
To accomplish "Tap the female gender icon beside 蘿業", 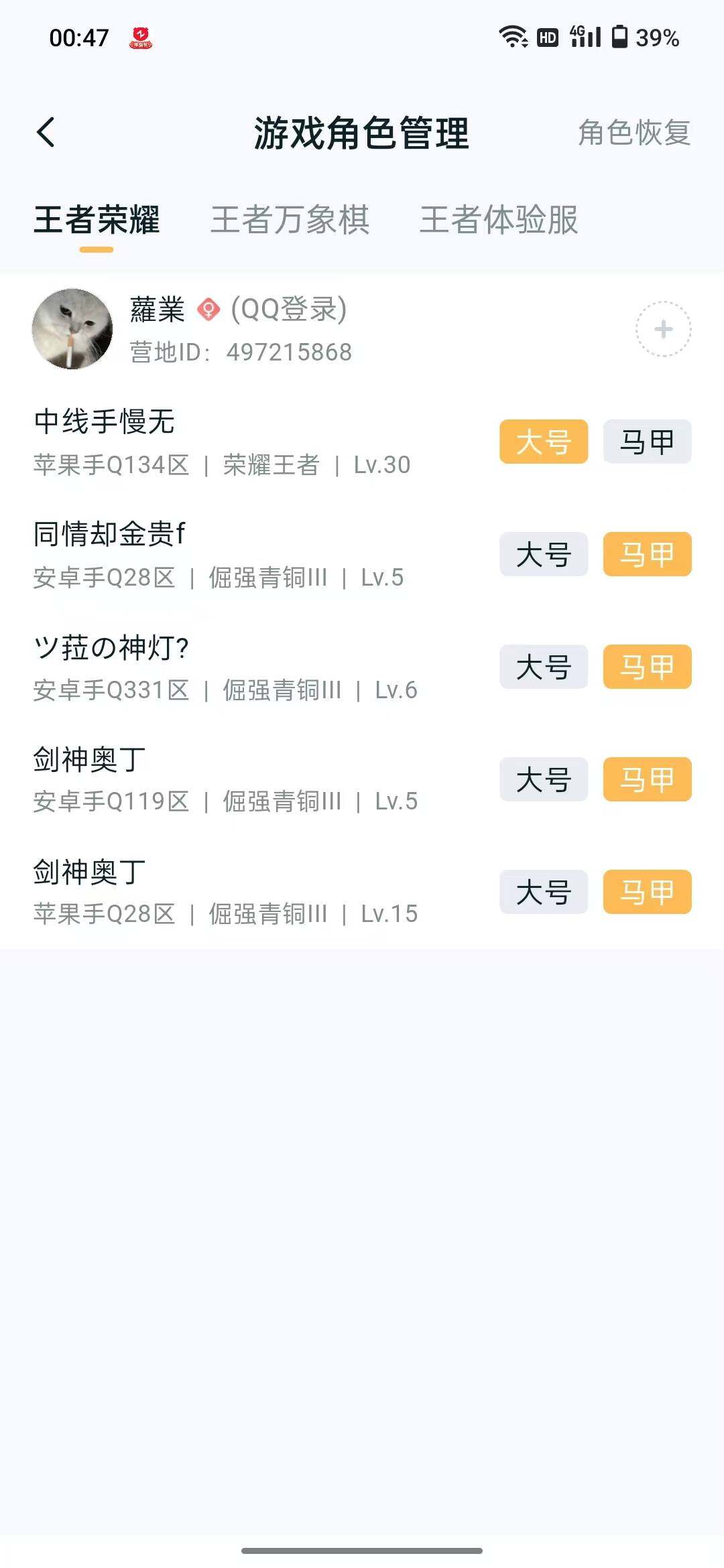I will click(x=208, y=310).
